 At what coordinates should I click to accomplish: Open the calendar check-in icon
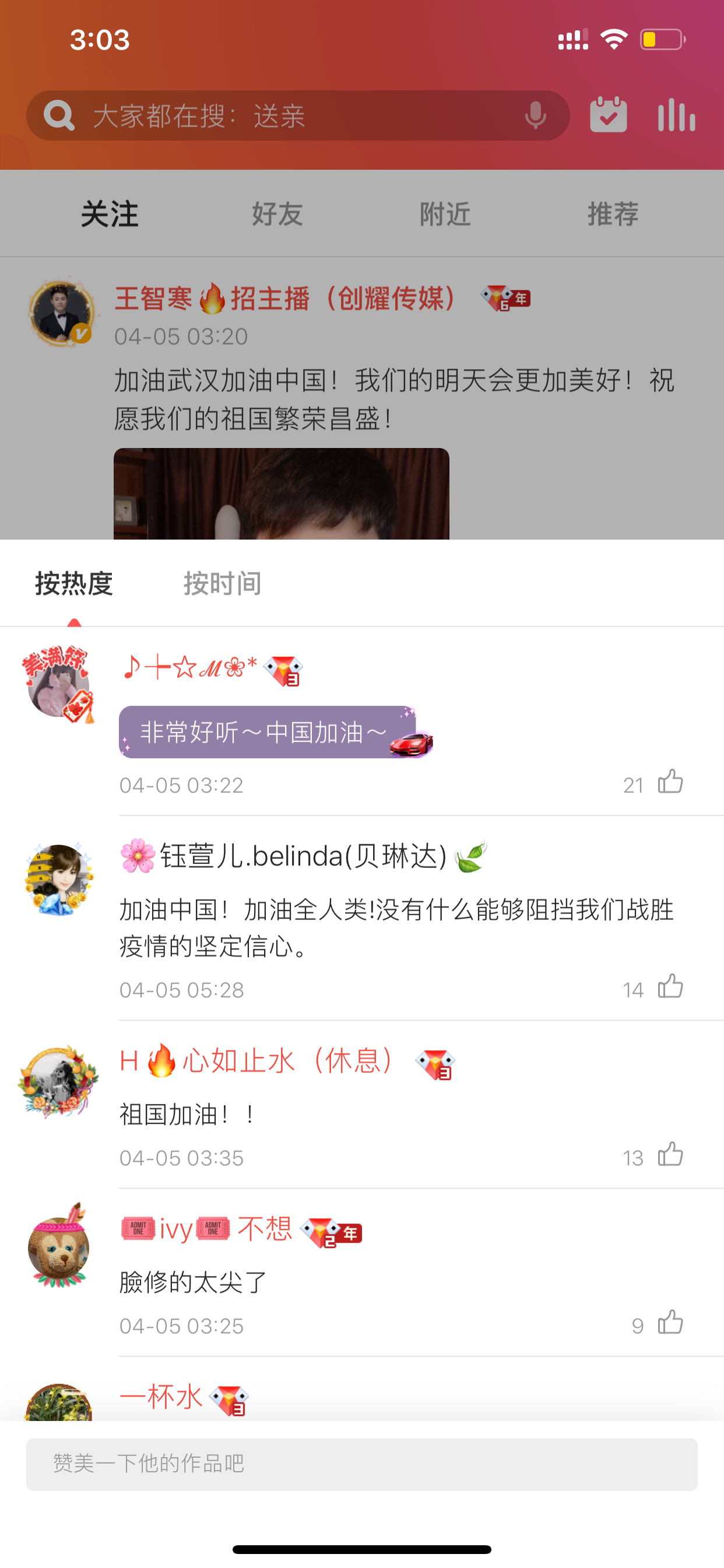point(609,114)
